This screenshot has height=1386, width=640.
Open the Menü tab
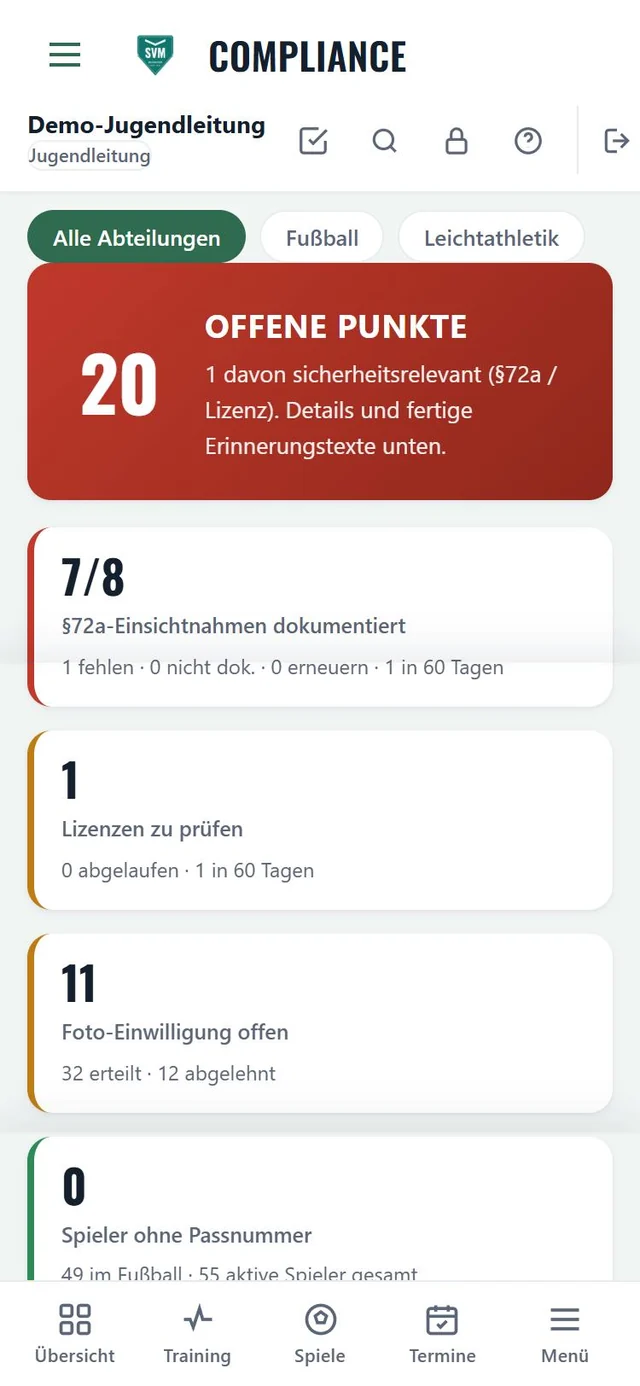[565, 1334]
